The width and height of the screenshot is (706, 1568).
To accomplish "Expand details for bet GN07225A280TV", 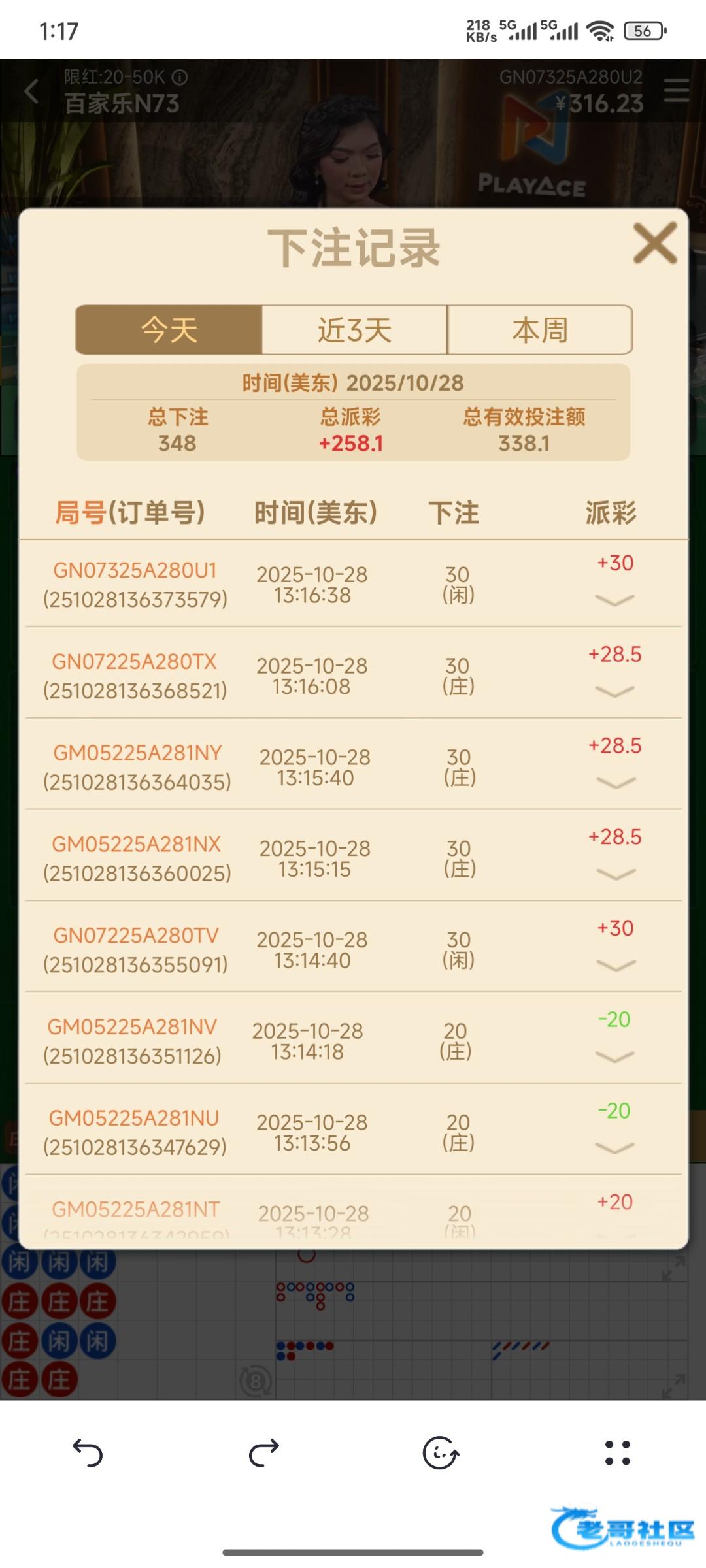I will click(615, 966).
